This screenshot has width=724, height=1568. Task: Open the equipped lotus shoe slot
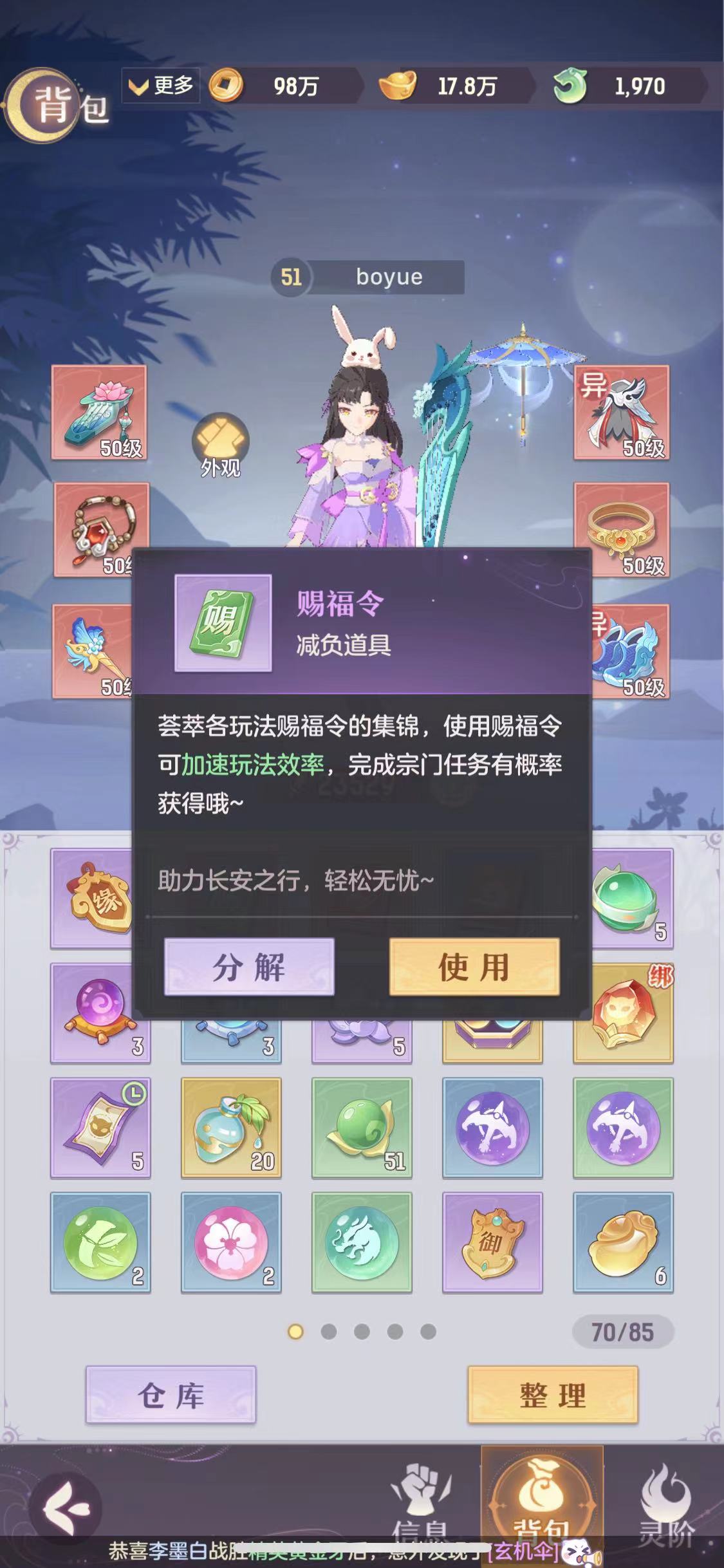click(x=99, y=413)
